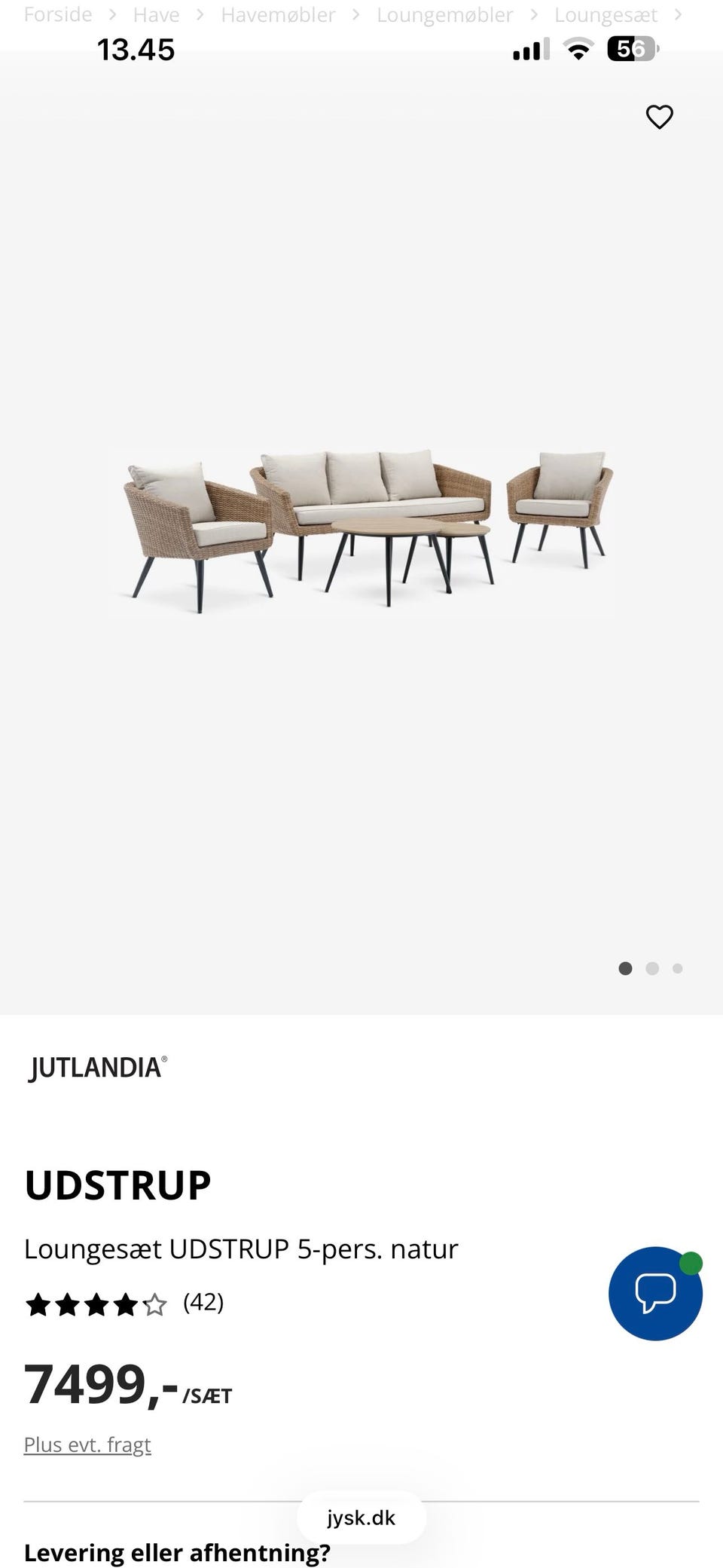
Task: Open the Loungesæt breadcrumb category
Action: (x=606, y=14)
